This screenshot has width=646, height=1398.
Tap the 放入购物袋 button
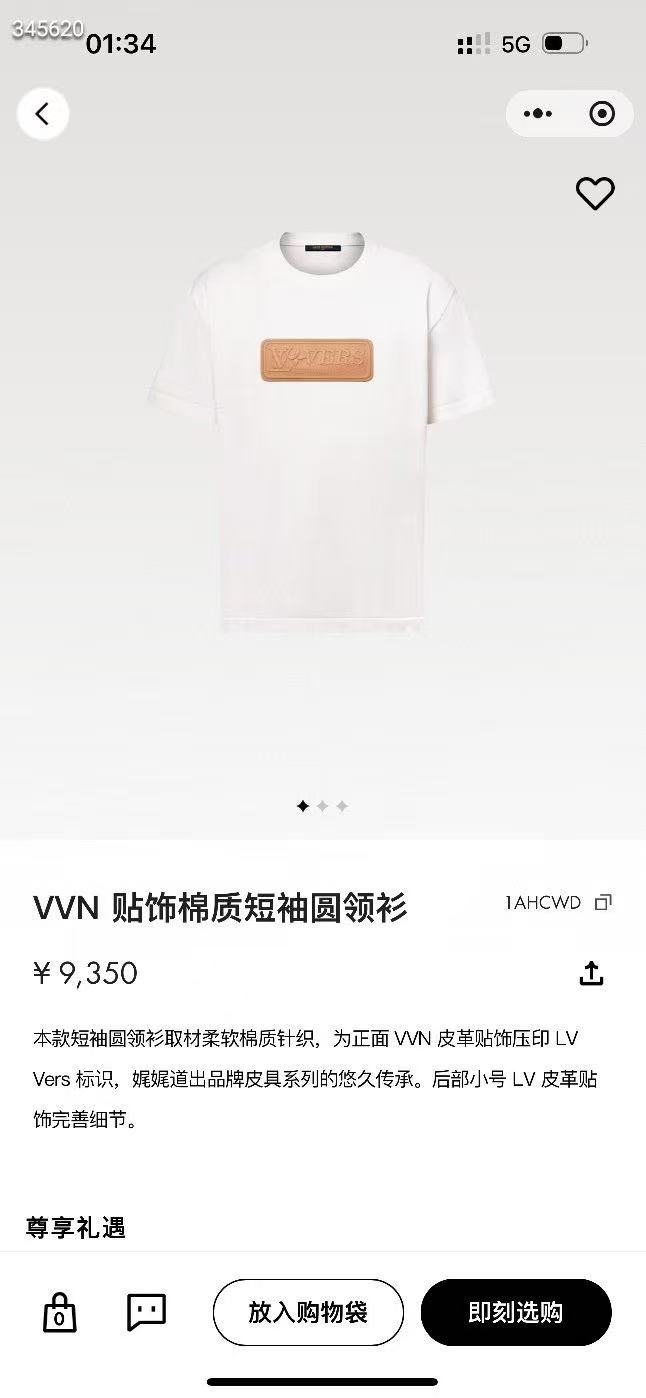308,1312
